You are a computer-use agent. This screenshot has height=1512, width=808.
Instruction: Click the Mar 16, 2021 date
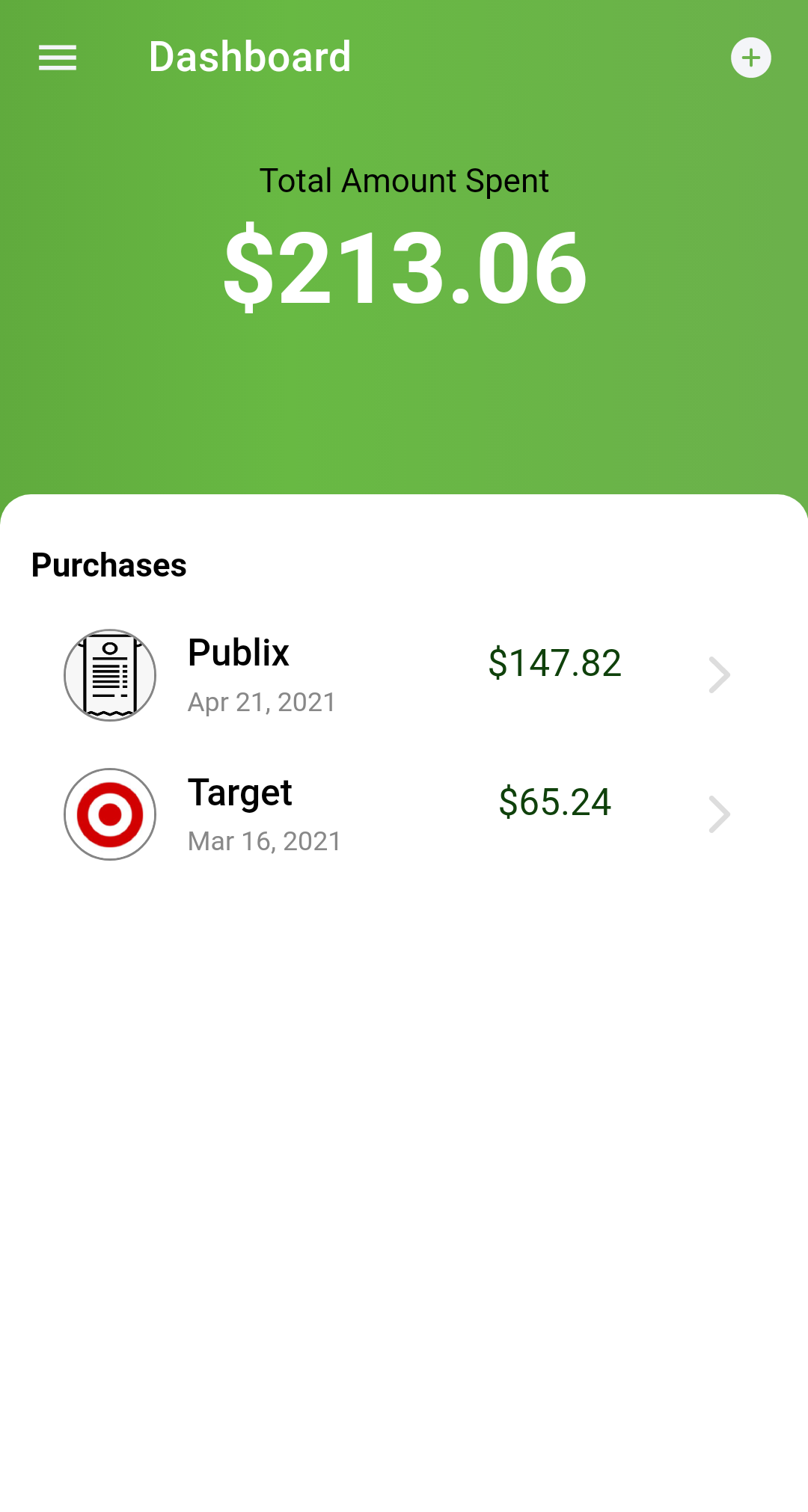click(263, 841)
